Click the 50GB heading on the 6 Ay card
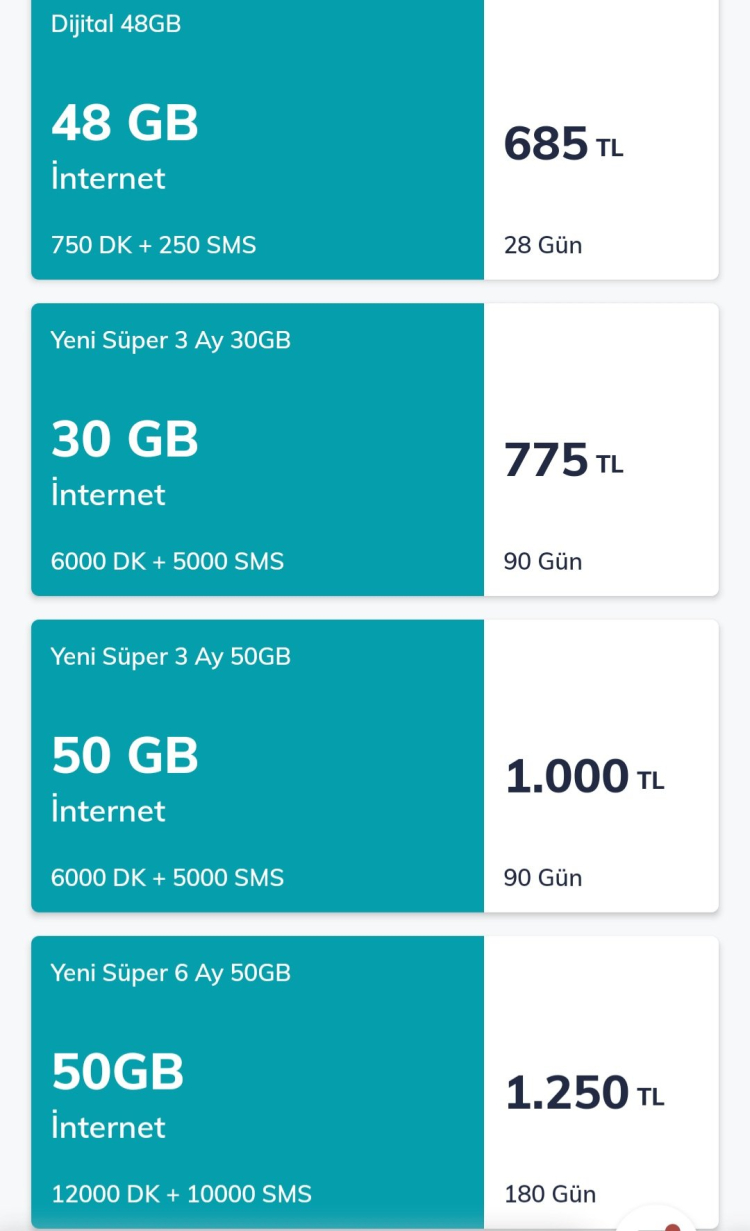Screen dimensions: 750x1231 click(117, 1071)
